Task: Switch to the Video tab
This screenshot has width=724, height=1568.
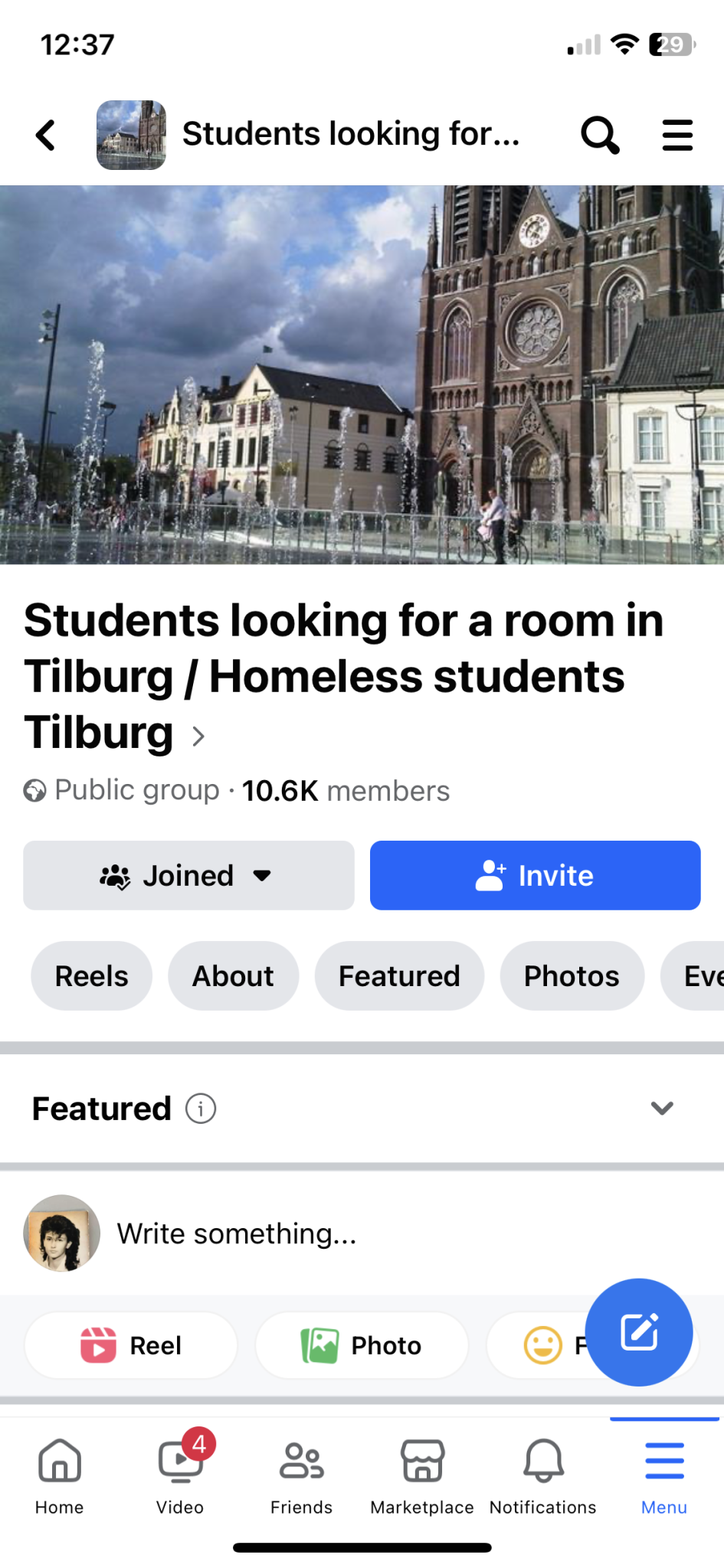Action: point(180,1475)
